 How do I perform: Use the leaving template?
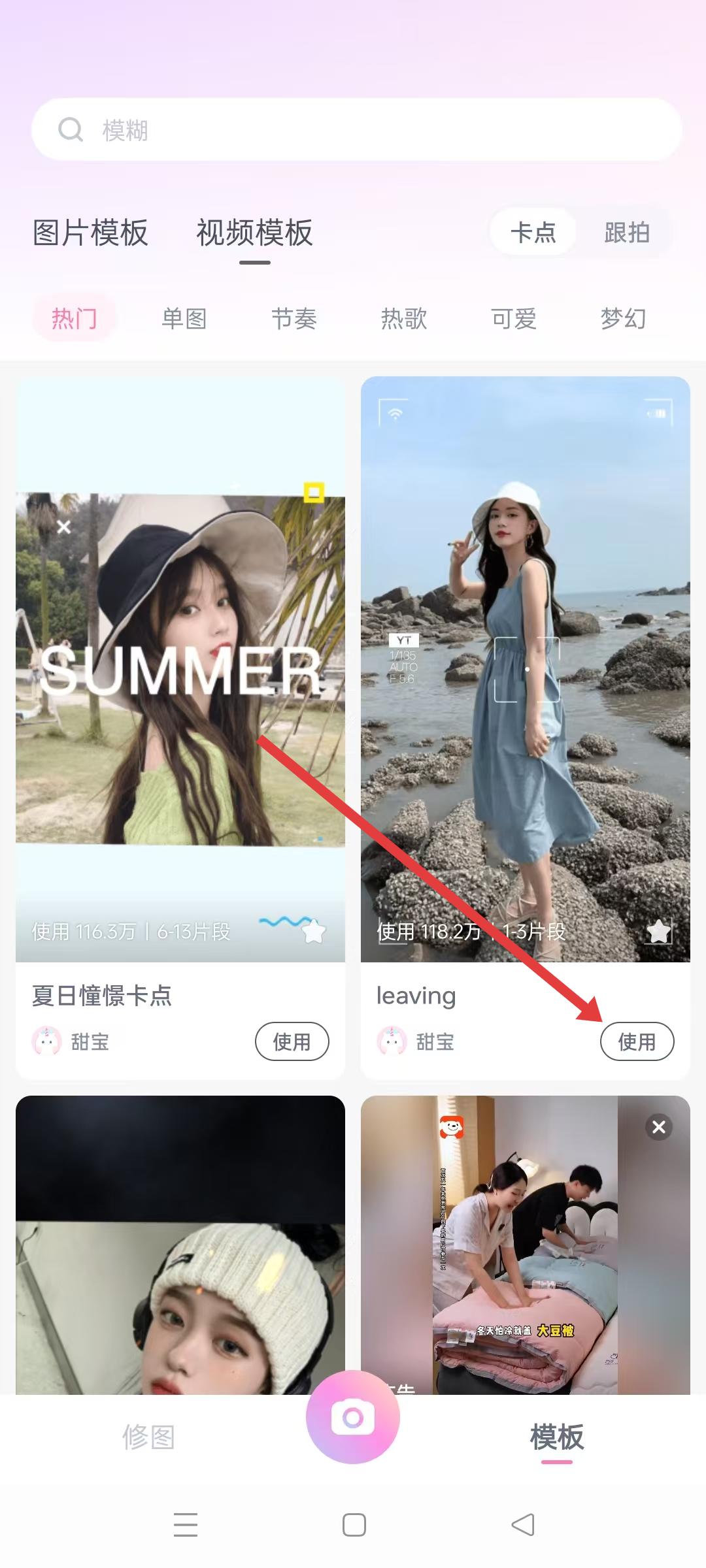click(x=637, y=1041)
